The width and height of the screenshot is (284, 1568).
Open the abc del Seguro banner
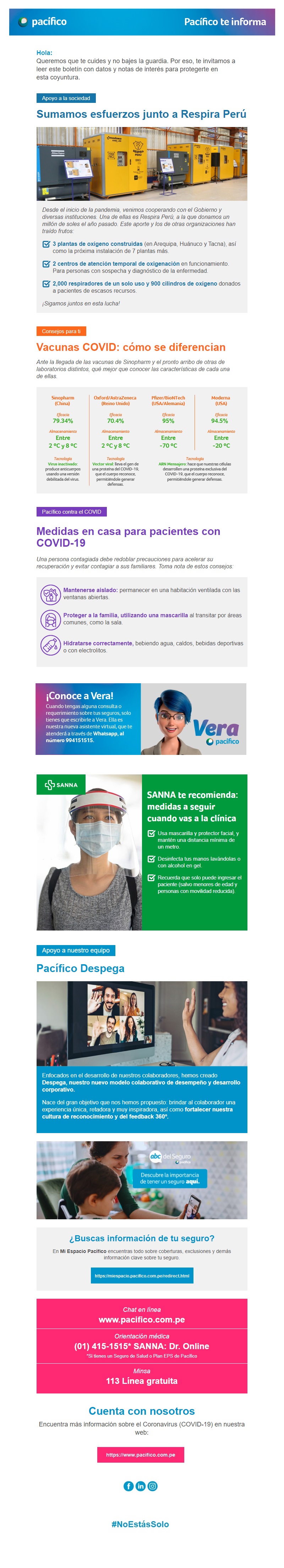[141, 1180]
